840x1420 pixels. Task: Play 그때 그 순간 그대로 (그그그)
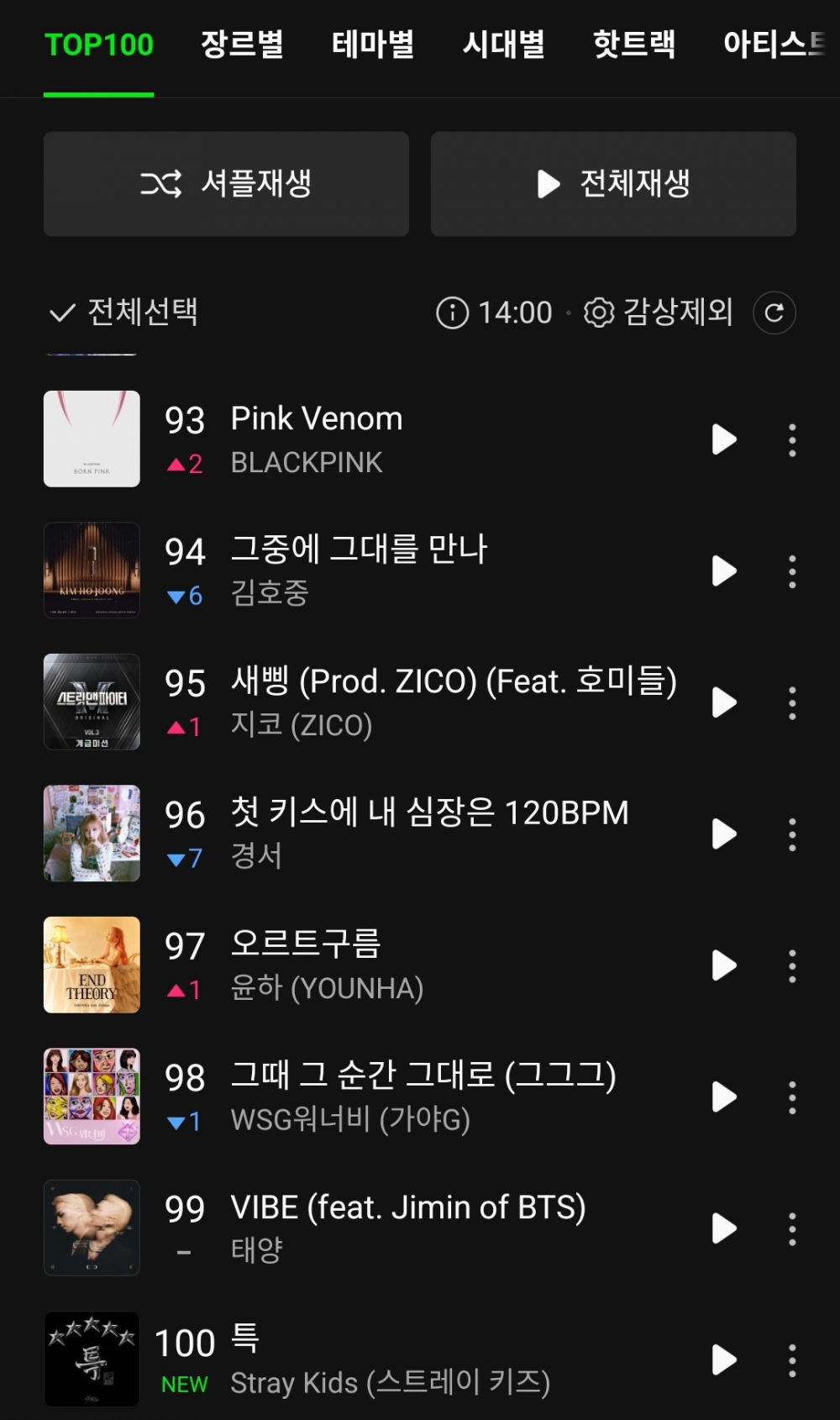click(x=723, y=1097)
